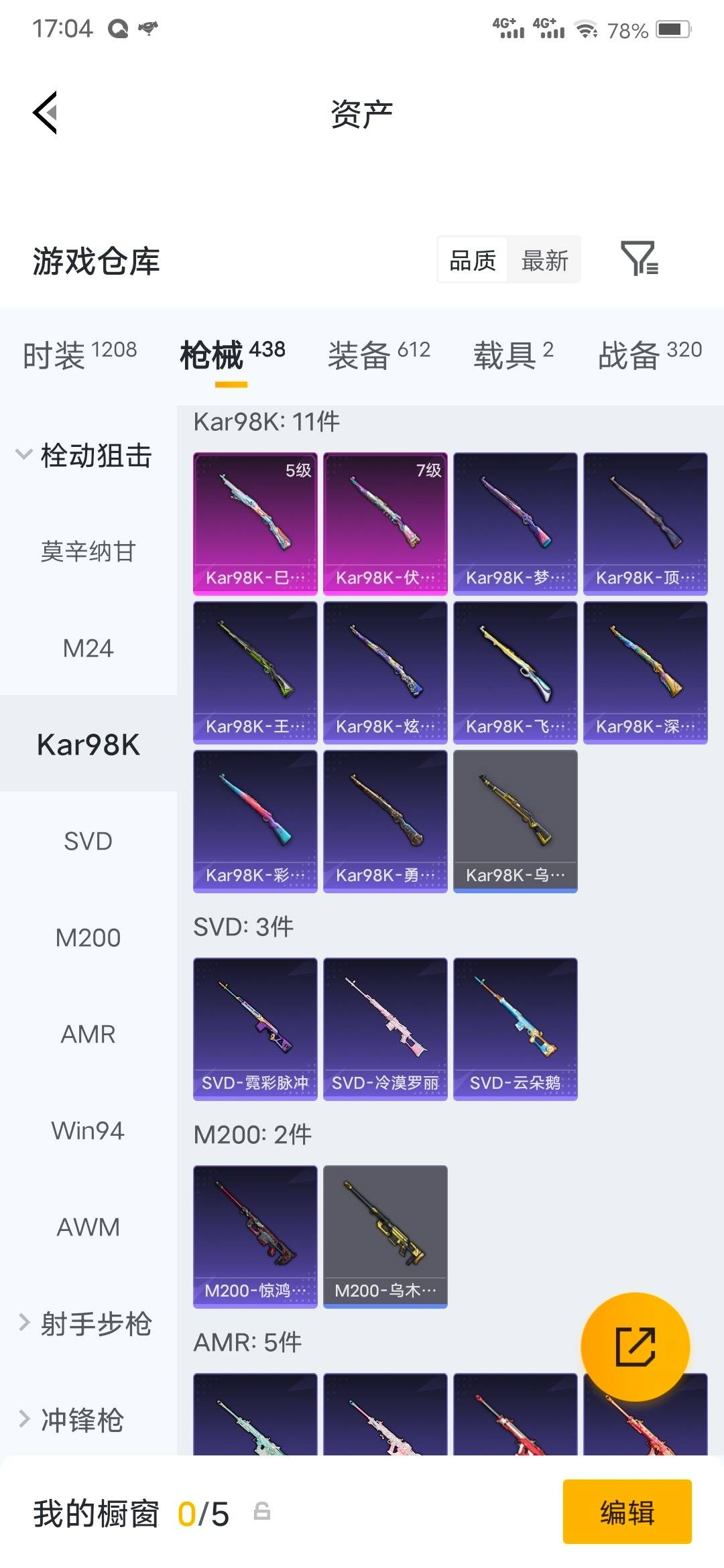Sort warehouse by 最新
This screenshot has width=724, height=1568.
click(544, 260)
